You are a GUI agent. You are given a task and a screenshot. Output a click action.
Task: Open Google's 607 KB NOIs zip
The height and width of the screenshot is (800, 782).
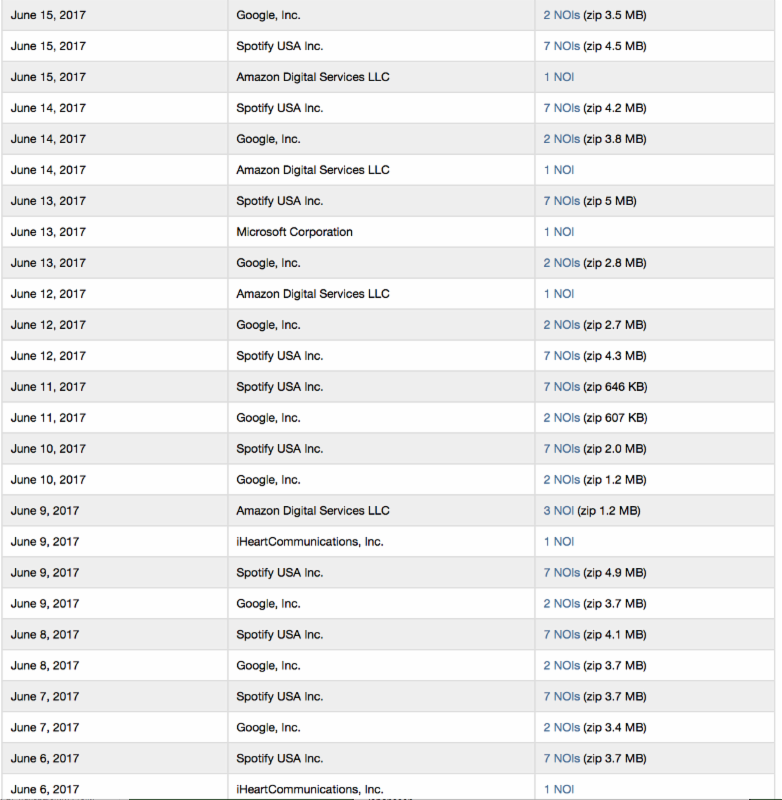point(561,418)
